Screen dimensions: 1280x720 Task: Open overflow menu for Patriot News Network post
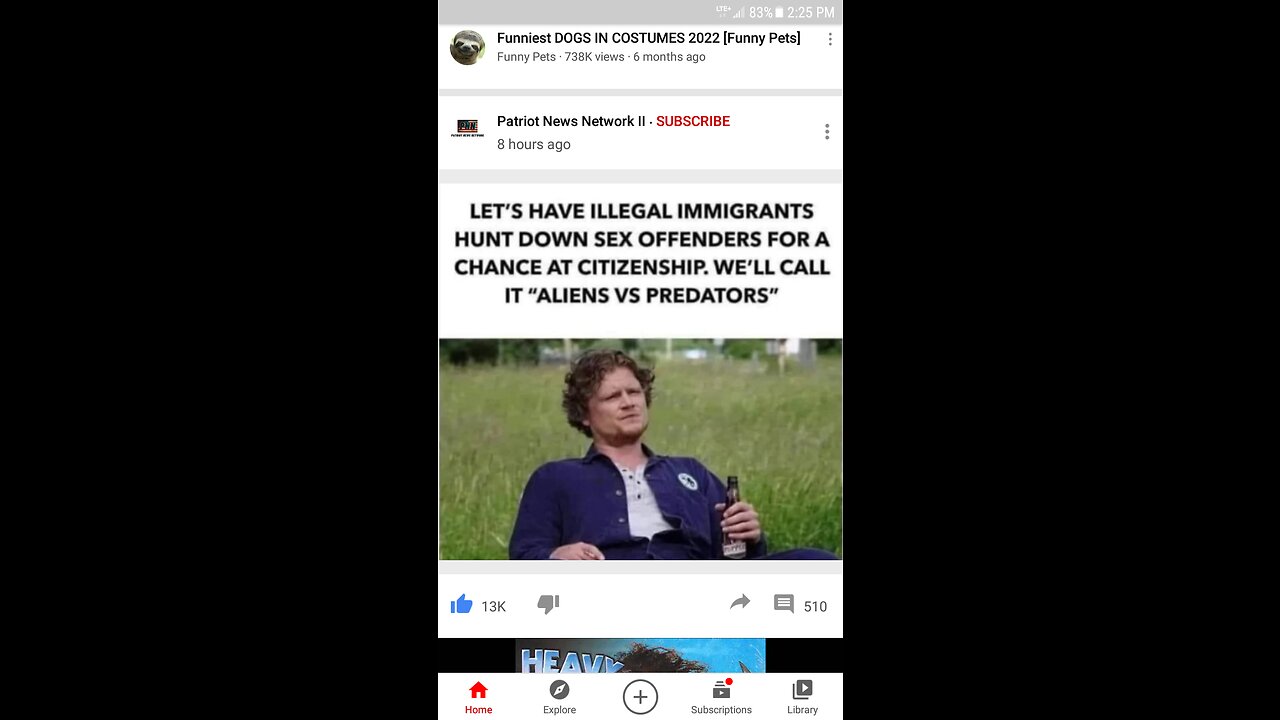(827, 132)
